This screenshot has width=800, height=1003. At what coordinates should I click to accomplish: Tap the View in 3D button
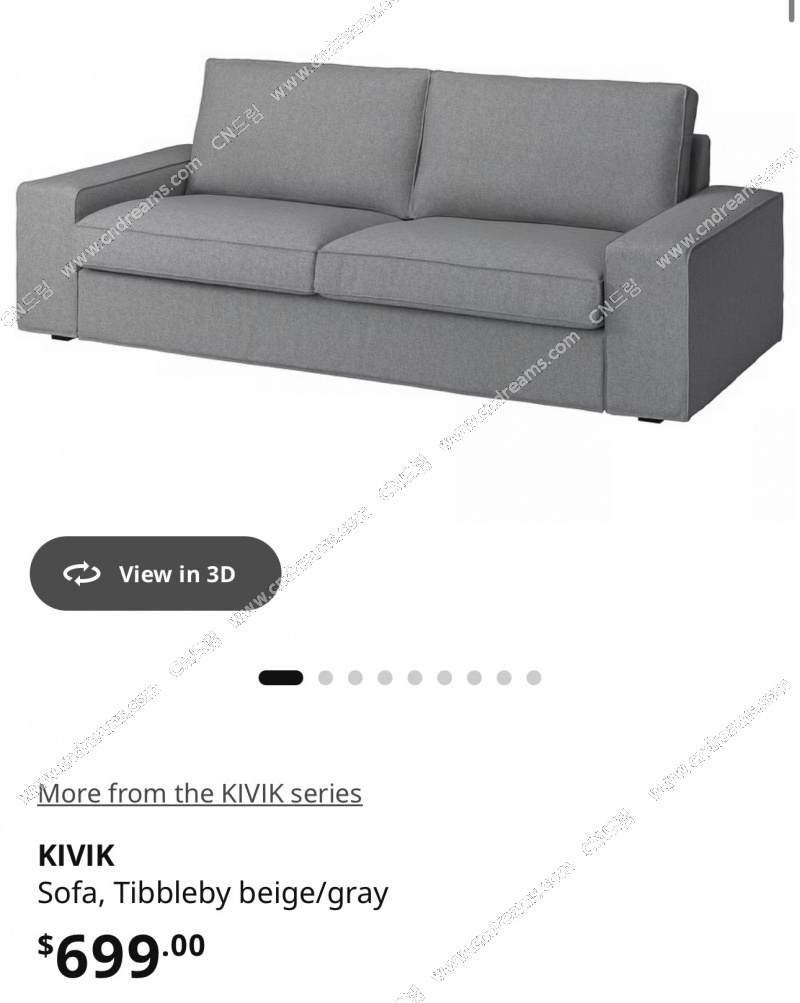[155, 574]
